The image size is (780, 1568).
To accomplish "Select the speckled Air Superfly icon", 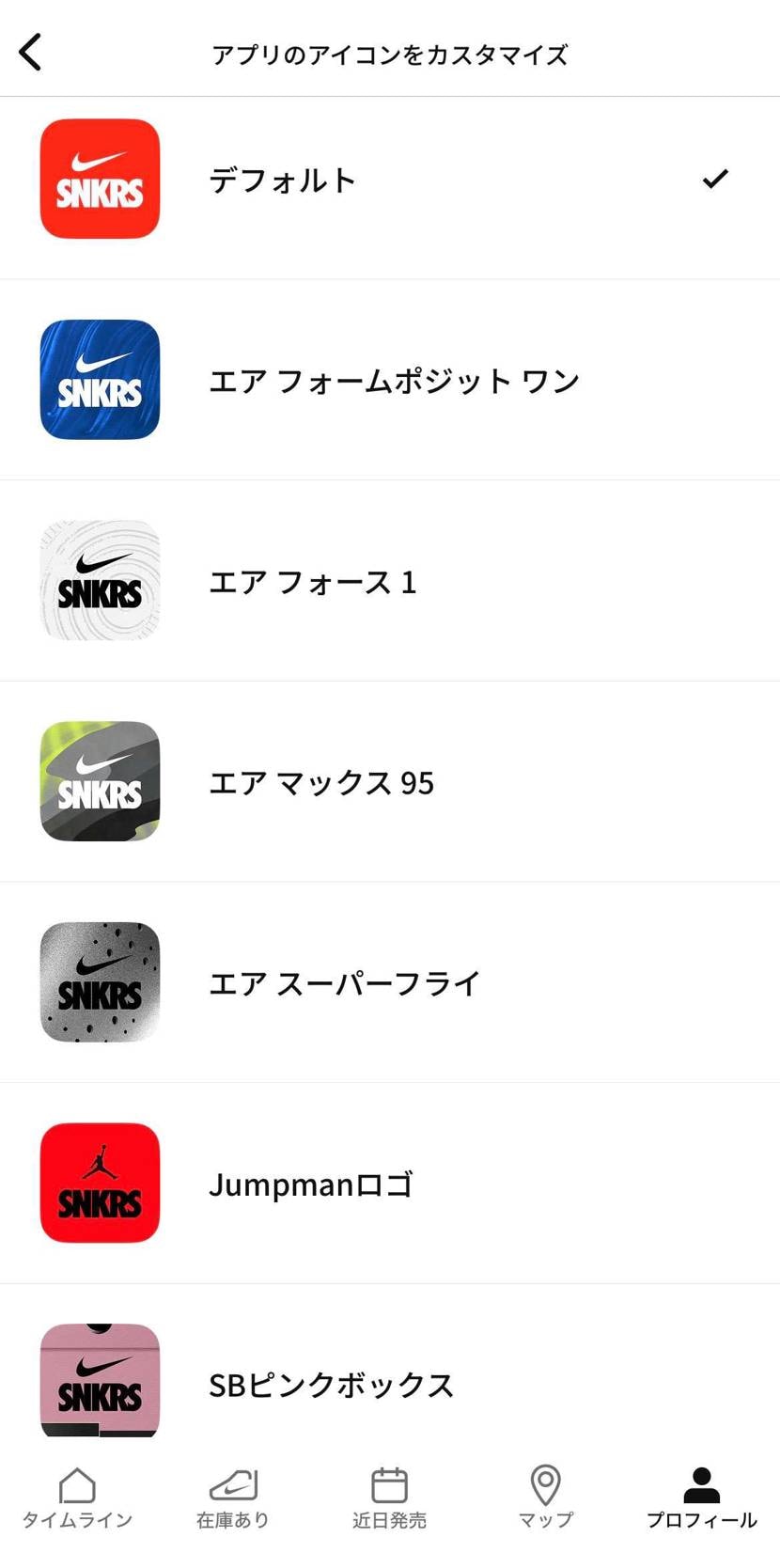I will tap(100, 982).
